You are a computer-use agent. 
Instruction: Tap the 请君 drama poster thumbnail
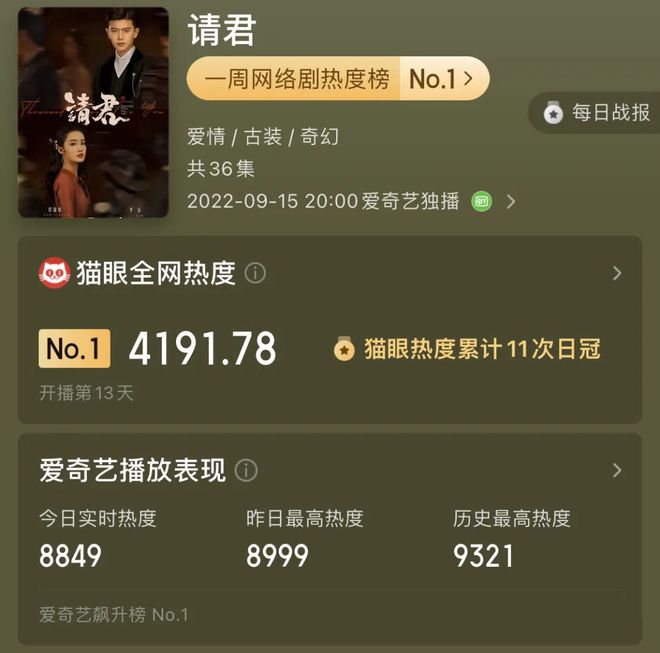[93, 112]
